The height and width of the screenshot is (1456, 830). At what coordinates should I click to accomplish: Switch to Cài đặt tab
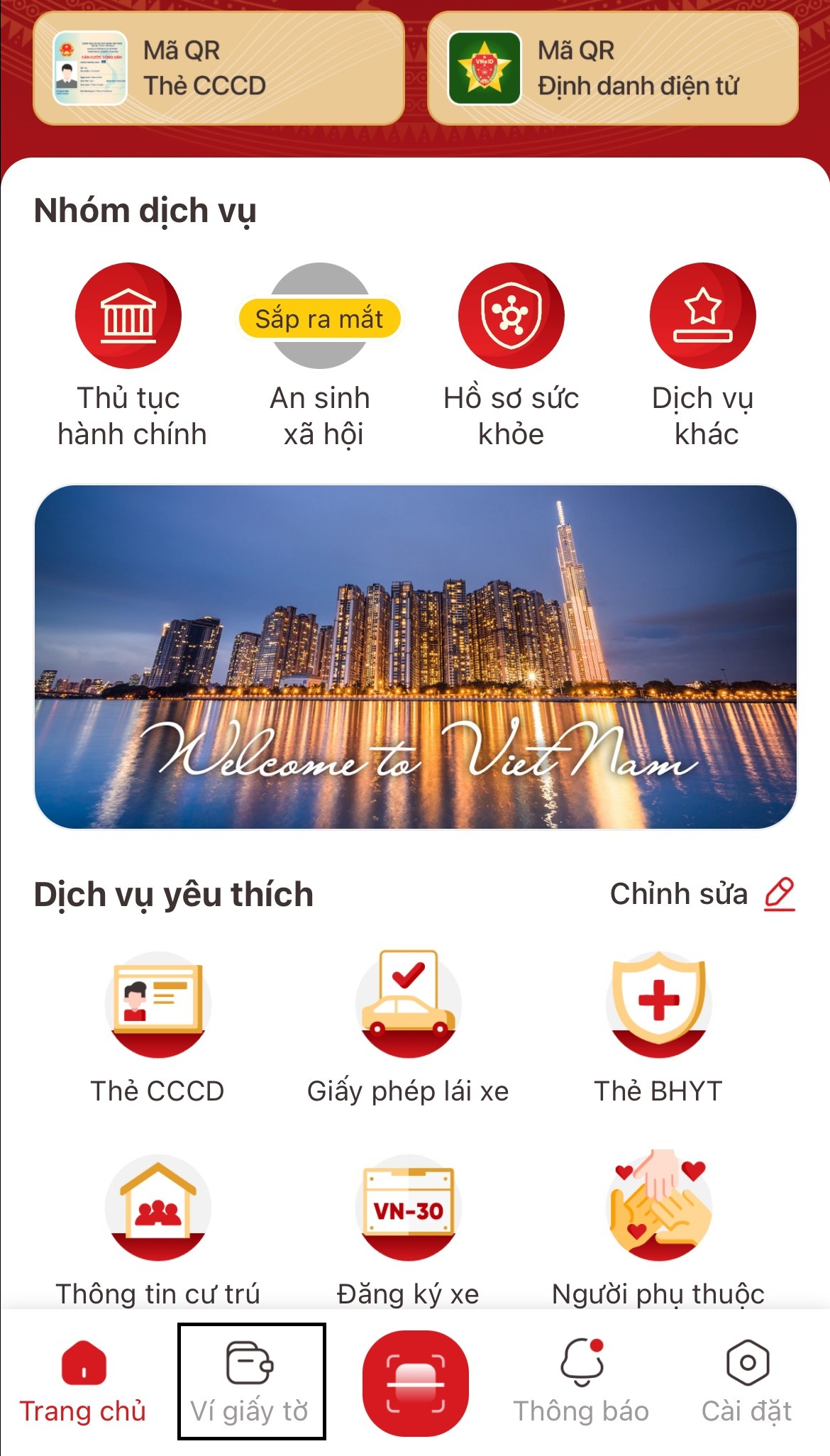[x=747, y=1381]
